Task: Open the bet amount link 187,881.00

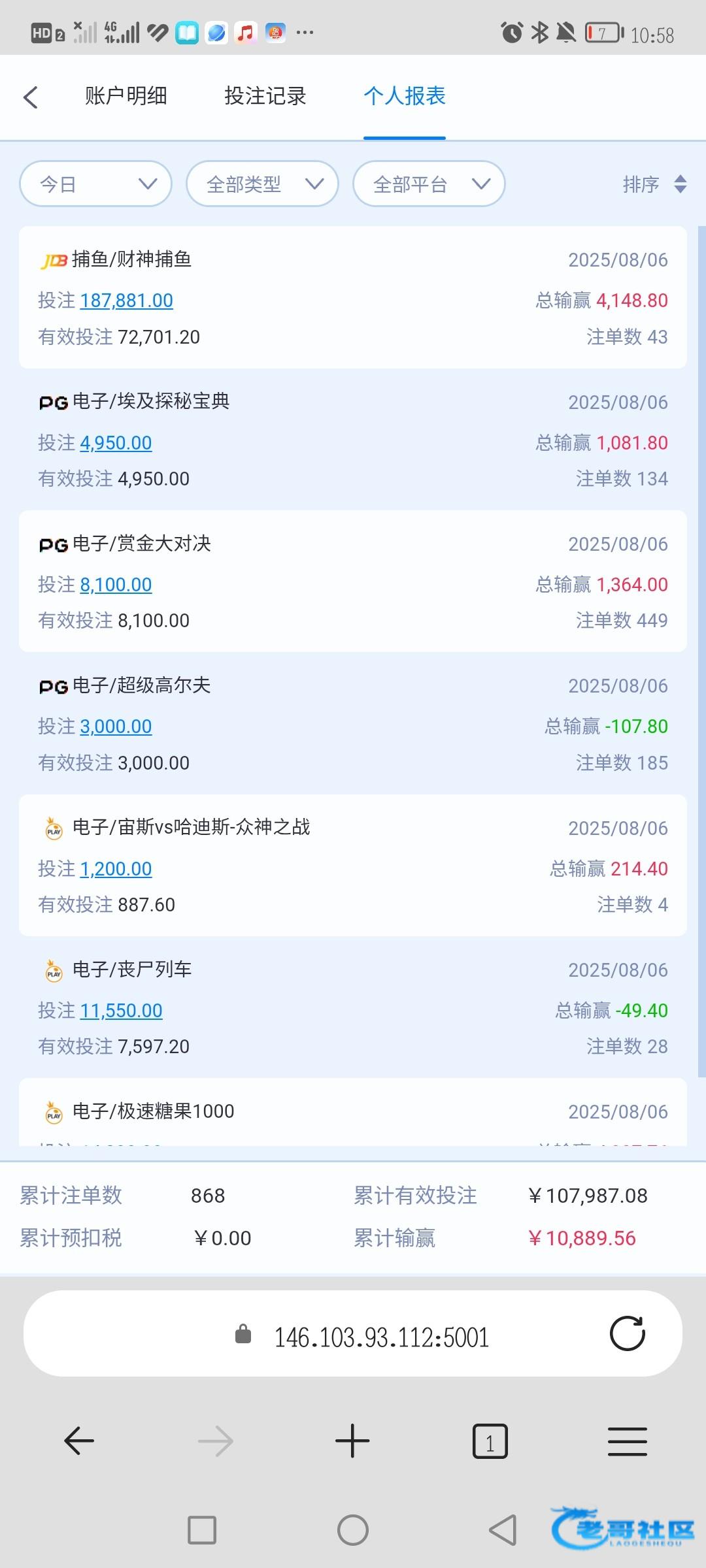Action: [x=127, y=301]
